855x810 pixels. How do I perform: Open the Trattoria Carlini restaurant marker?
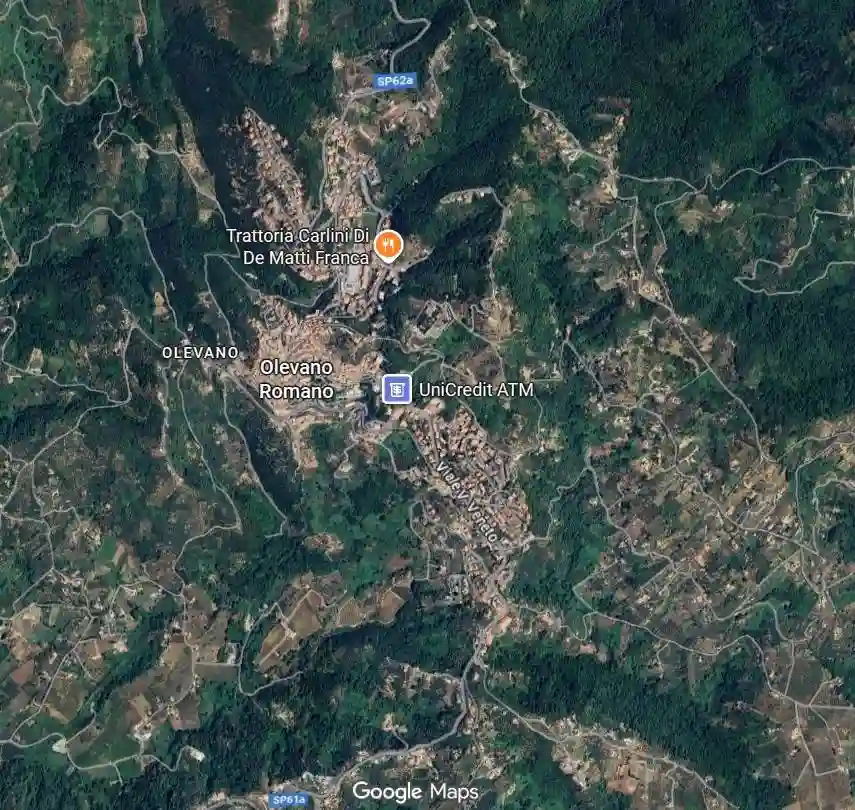click(x=388, y=244)
